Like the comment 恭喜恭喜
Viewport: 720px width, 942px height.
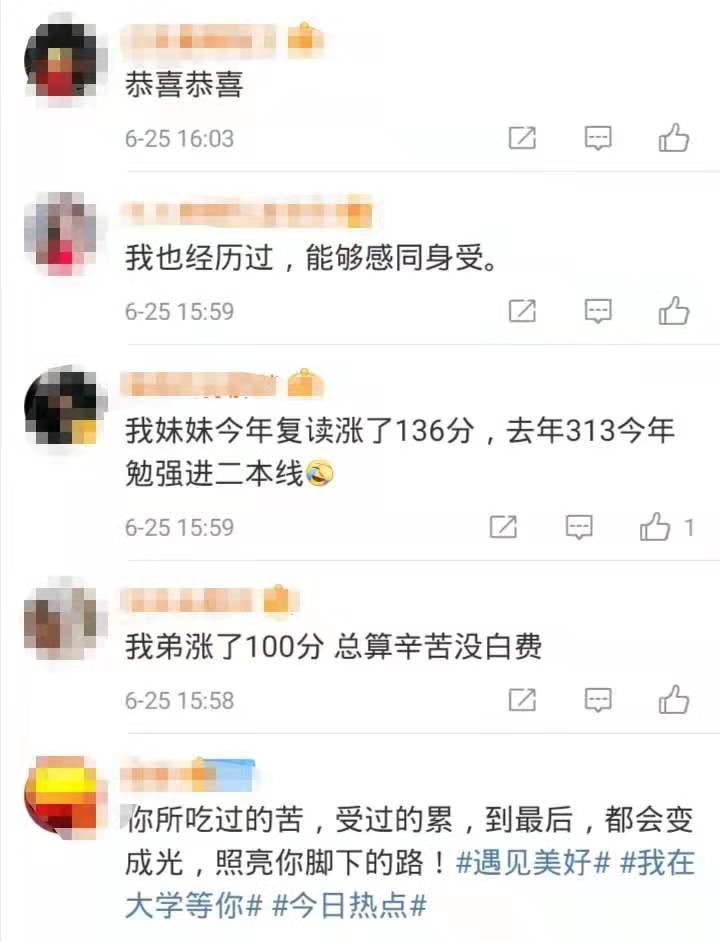pos(674,138)
